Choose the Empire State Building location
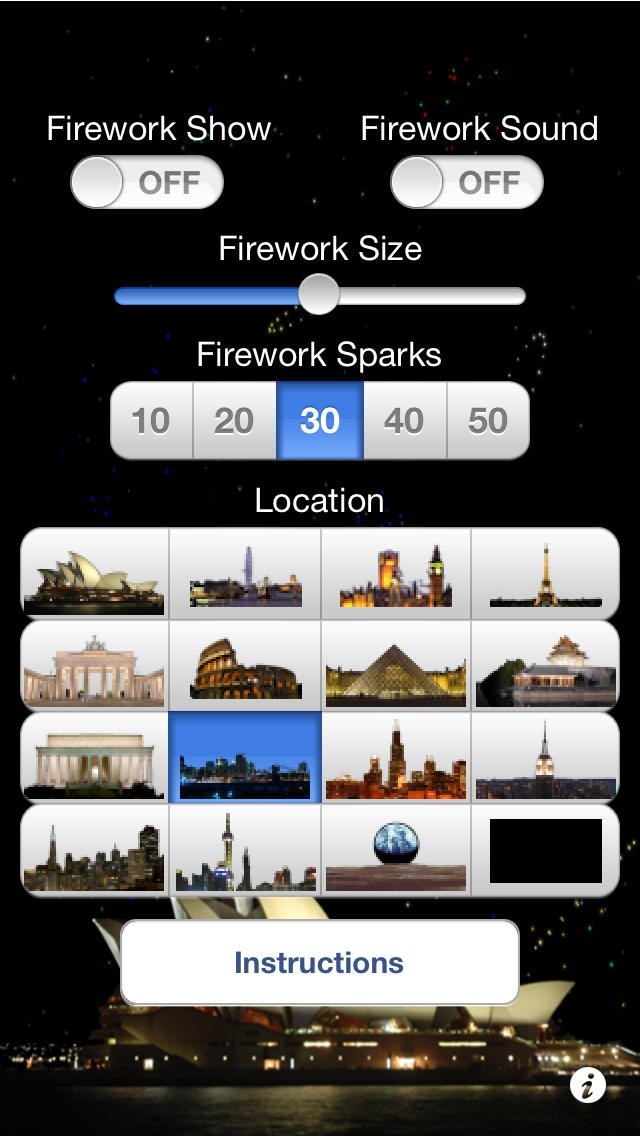This screenshot has height=1136, width=640. (x=545, y=758)
